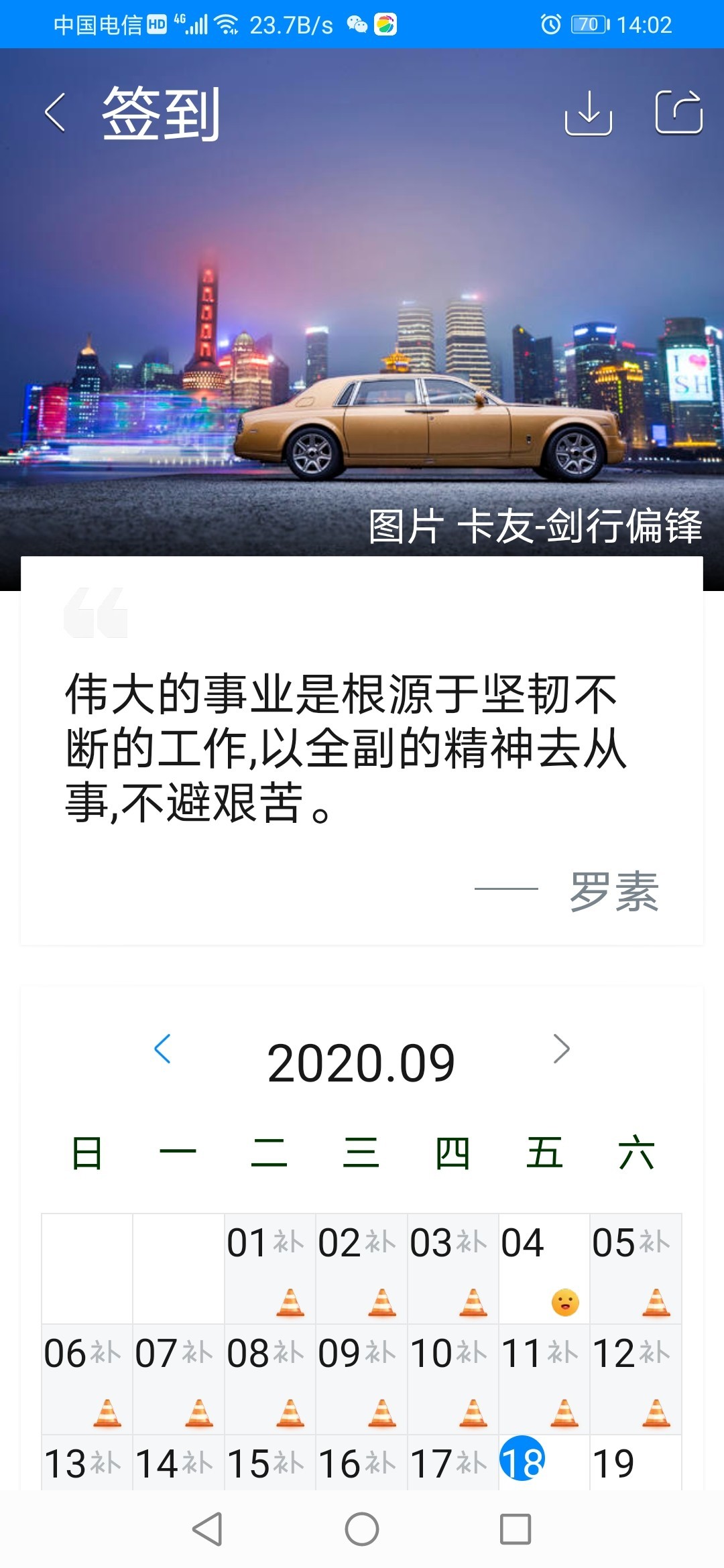This screenshot has width=724, height=1568.
Task: Tap 补 on day 12
Action: click(x=655, y=1353)
